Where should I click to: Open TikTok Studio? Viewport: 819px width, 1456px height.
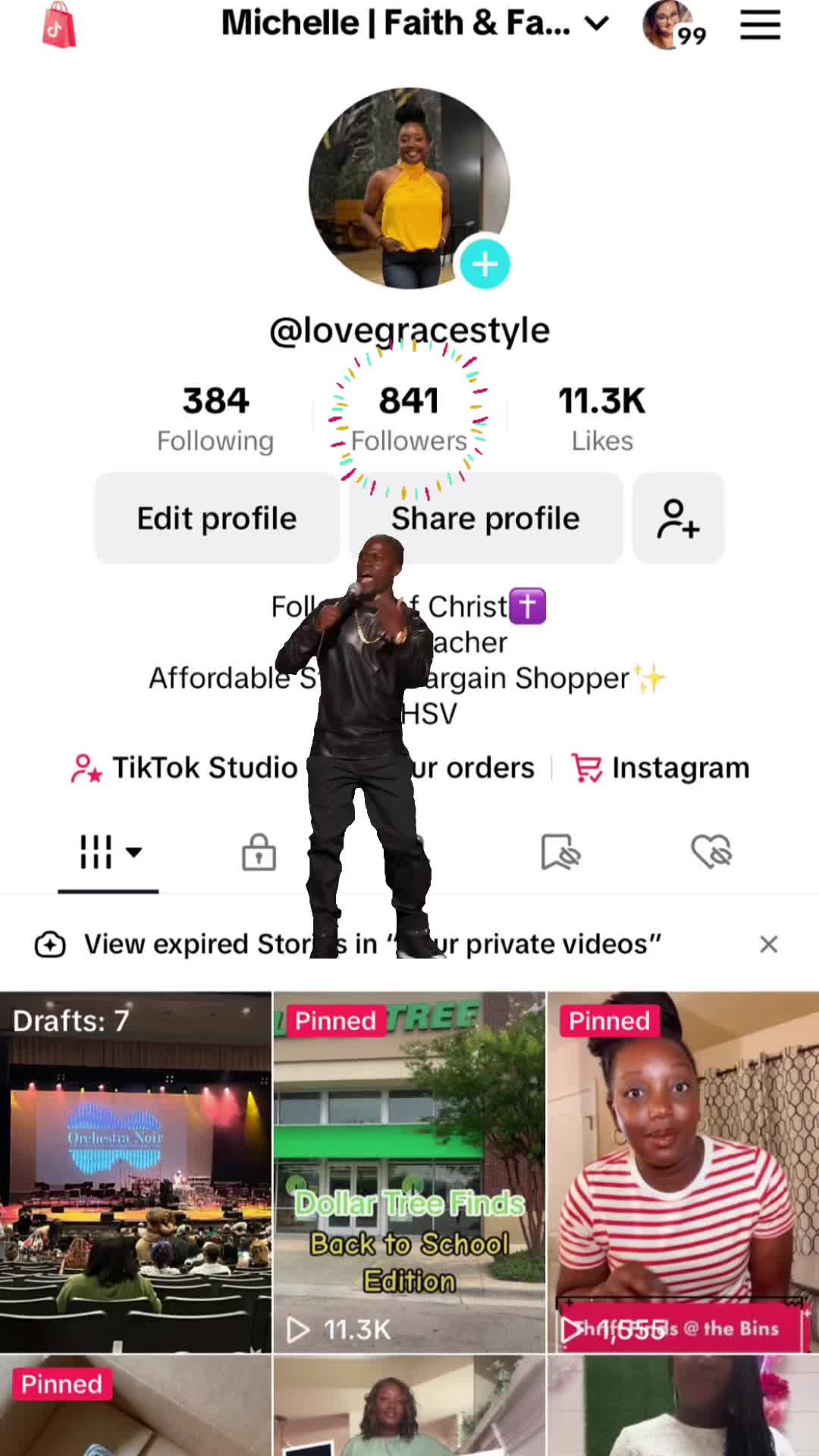tap(184, 767)
